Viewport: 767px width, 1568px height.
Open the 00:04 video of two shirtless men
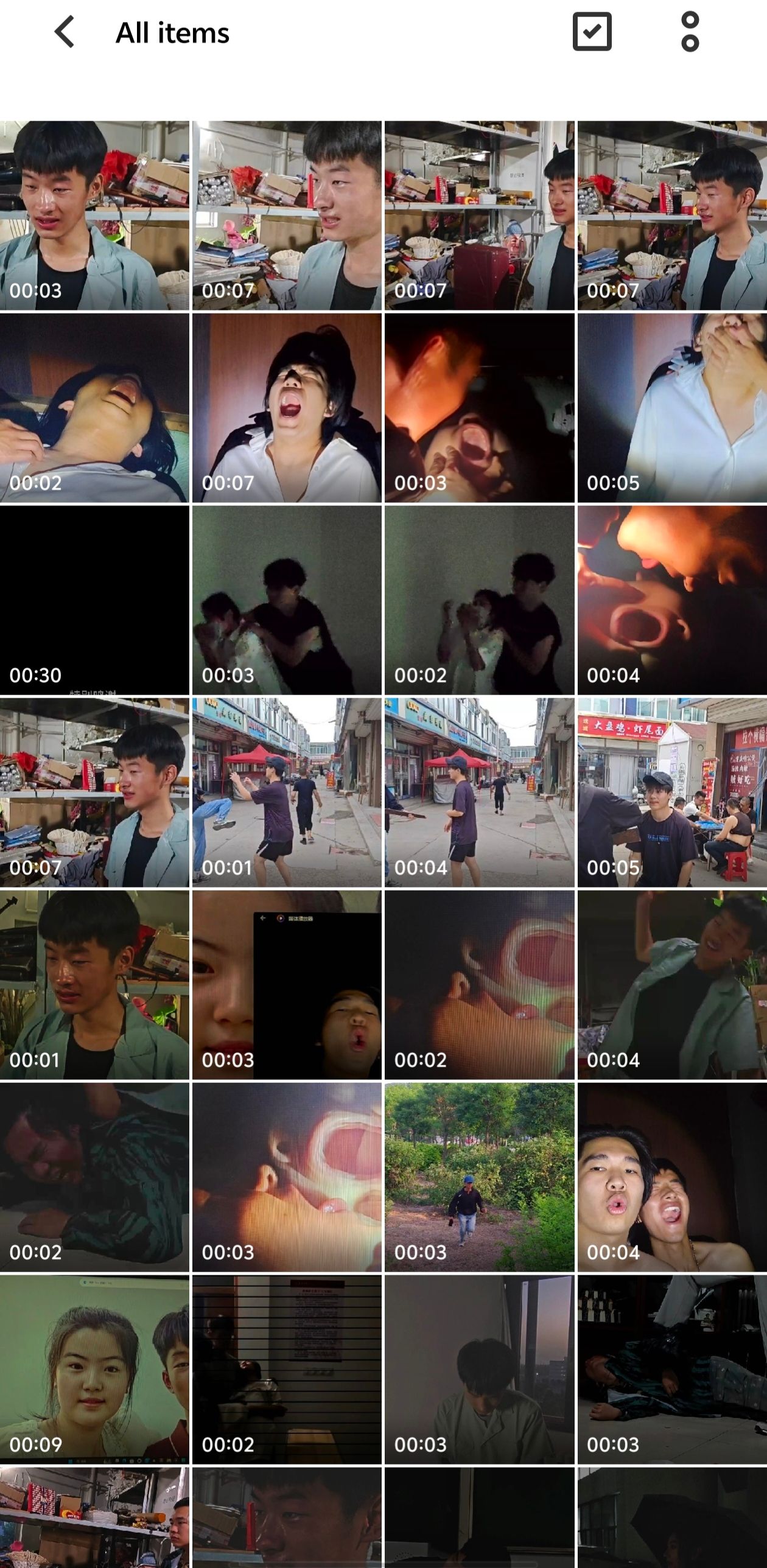672,1177
